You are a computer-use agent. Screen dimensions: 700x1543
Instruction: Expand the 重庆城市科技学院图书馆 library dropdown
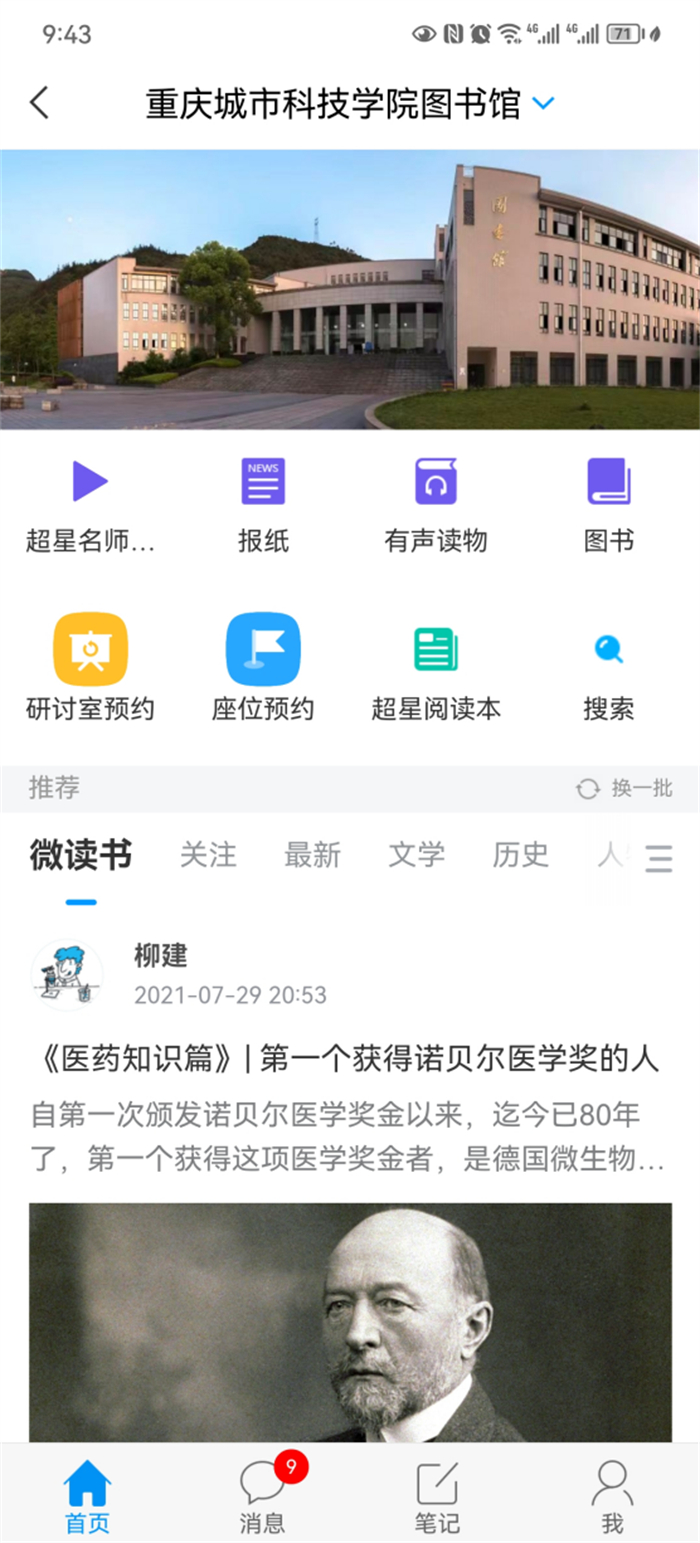click(543, 103)
